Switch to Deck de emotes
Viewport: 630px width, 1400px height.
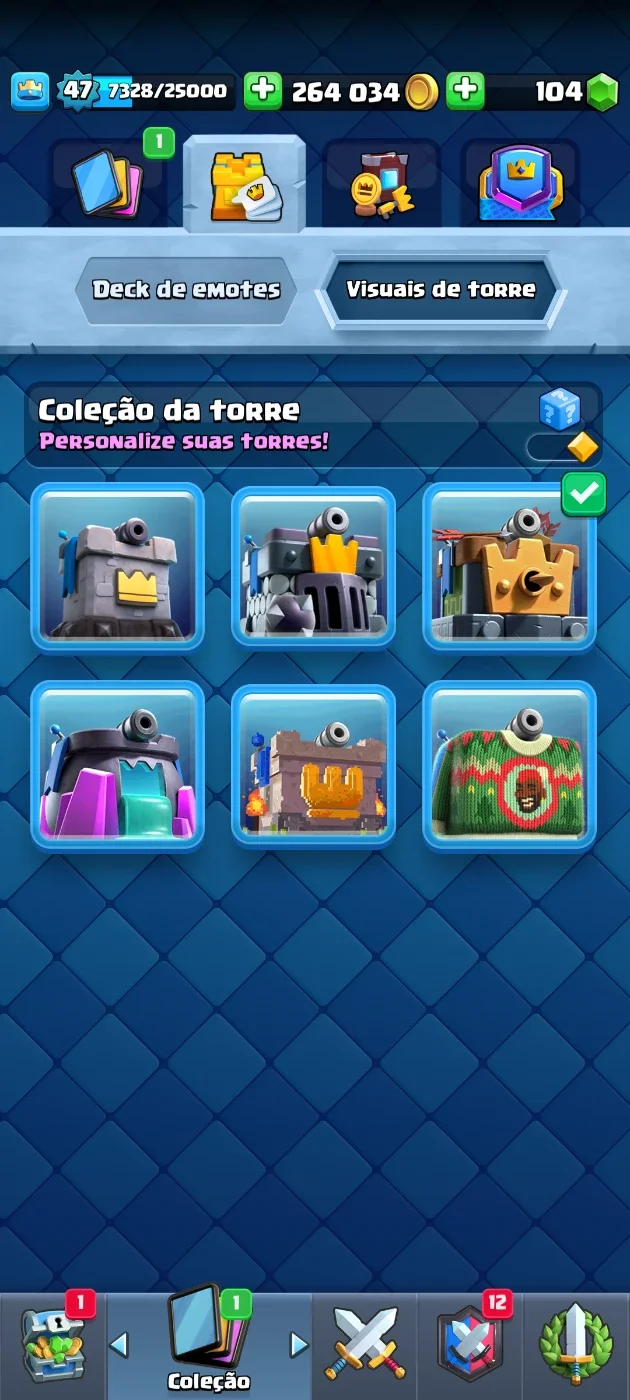point(187,290)
